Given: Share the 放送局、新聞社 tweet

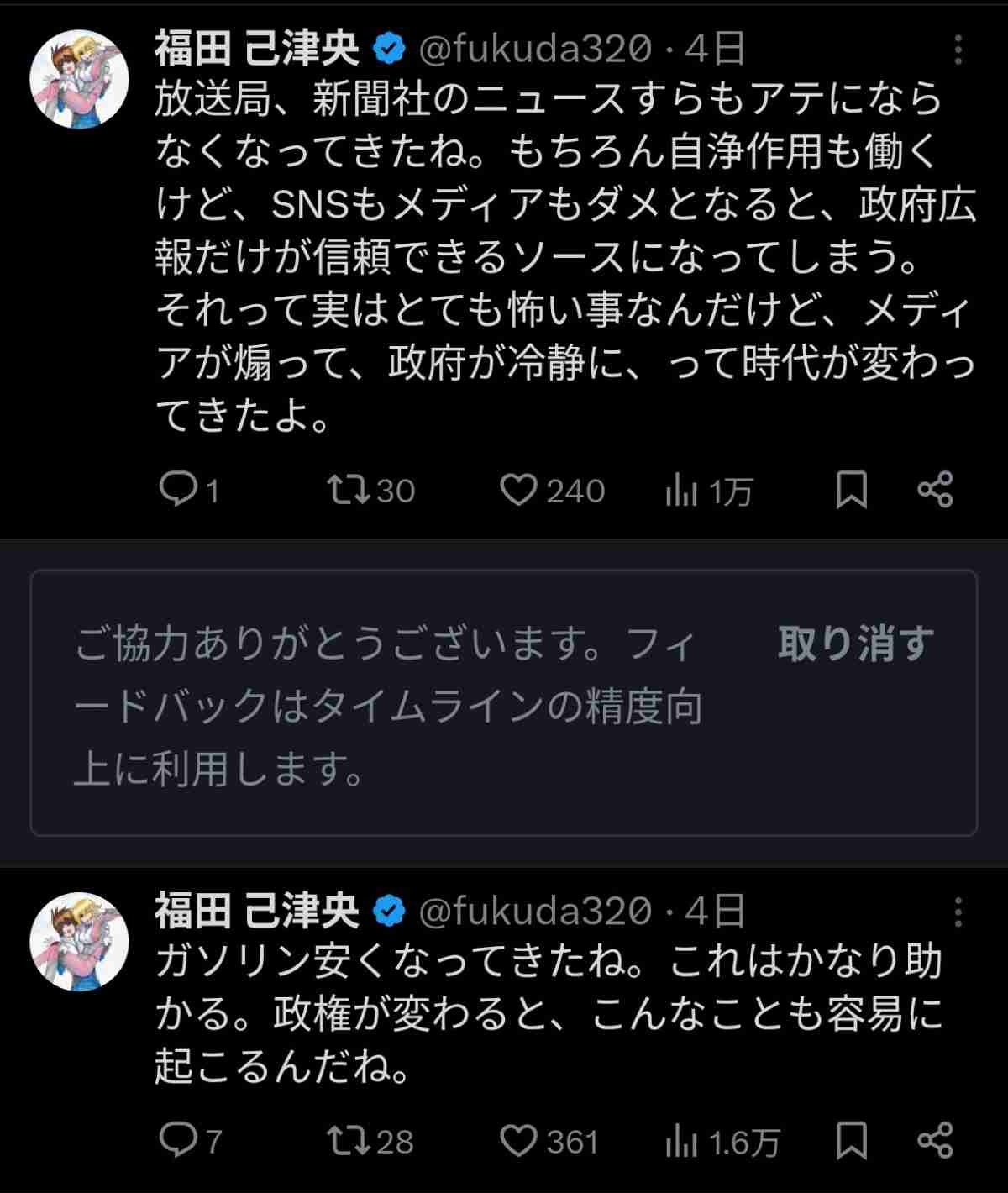Looking at the screenshot, I should [x=935, y=489].
